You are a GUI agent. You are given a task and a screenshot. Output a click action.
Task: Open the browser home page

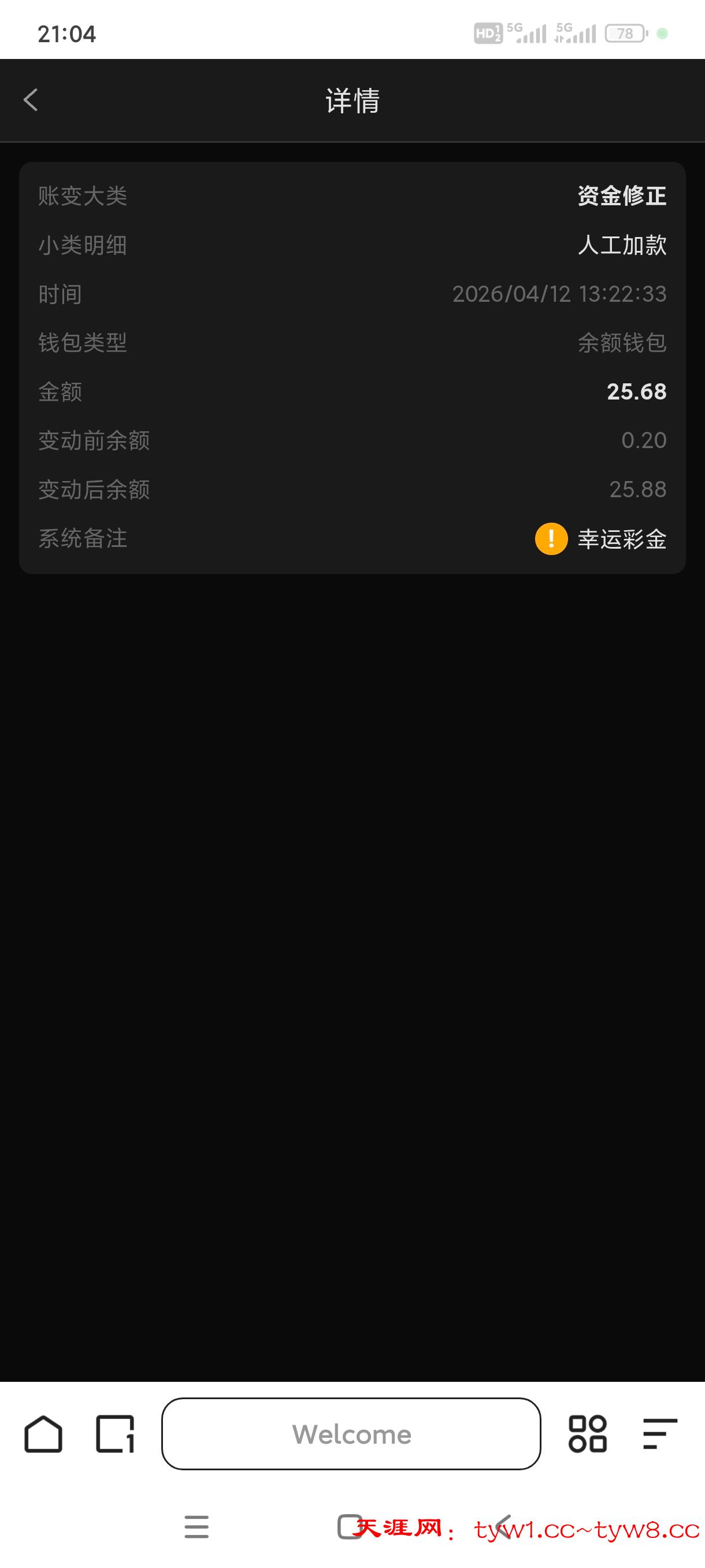(43, 1433)
